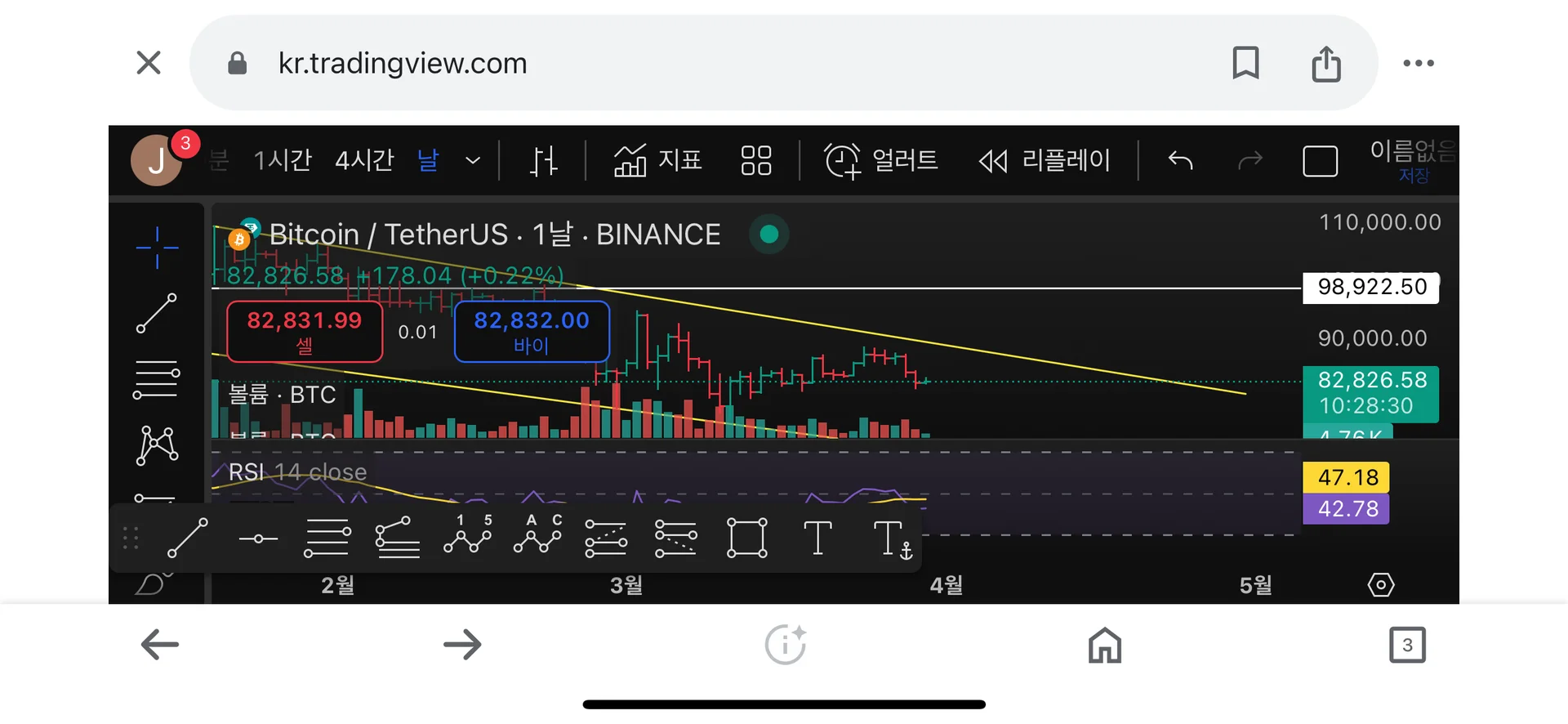Tap the blue 바이 buy button
The image size is (1568, 724).
click(532, 331)
